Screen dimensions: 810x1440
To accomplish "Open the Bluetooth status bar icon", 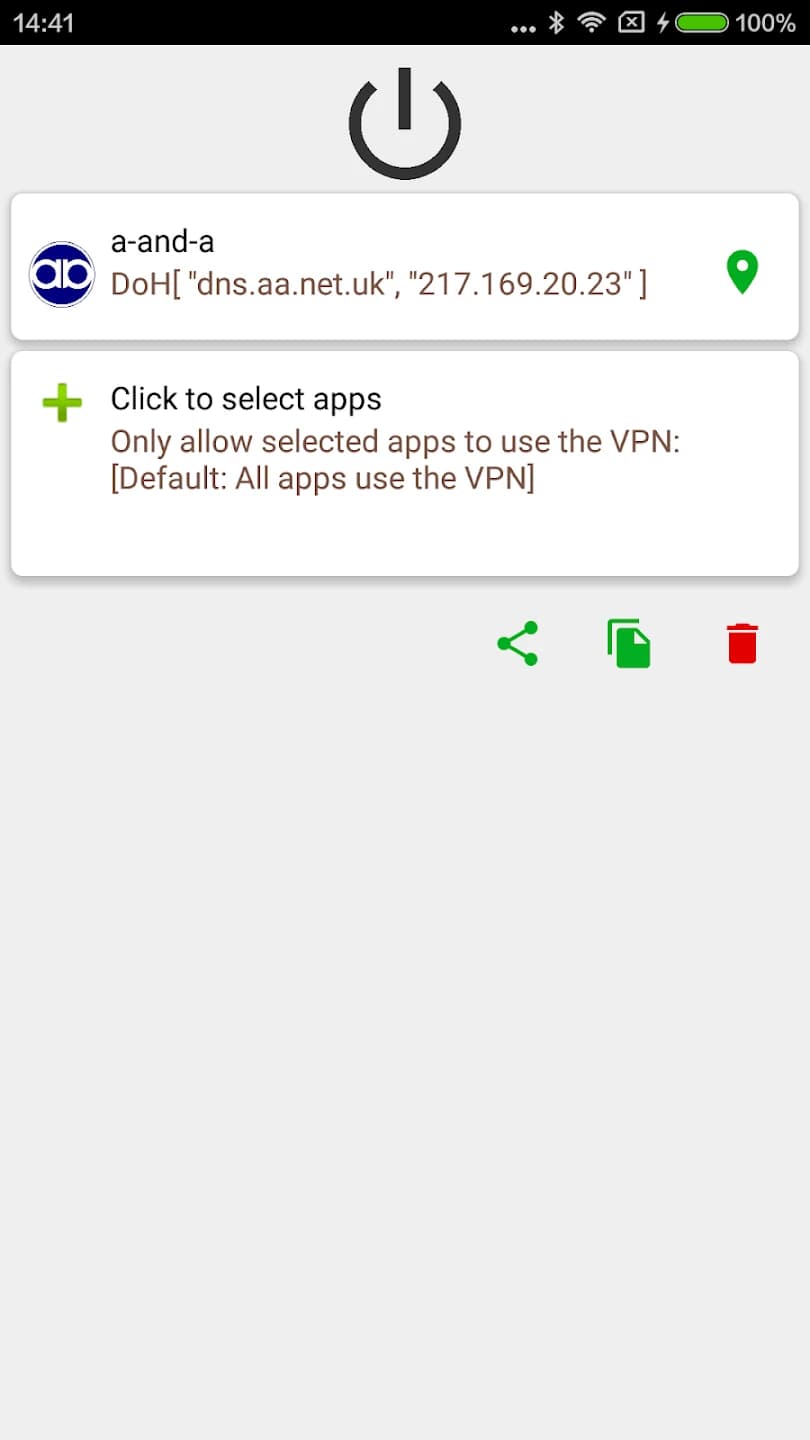I will tap(558, 21).
